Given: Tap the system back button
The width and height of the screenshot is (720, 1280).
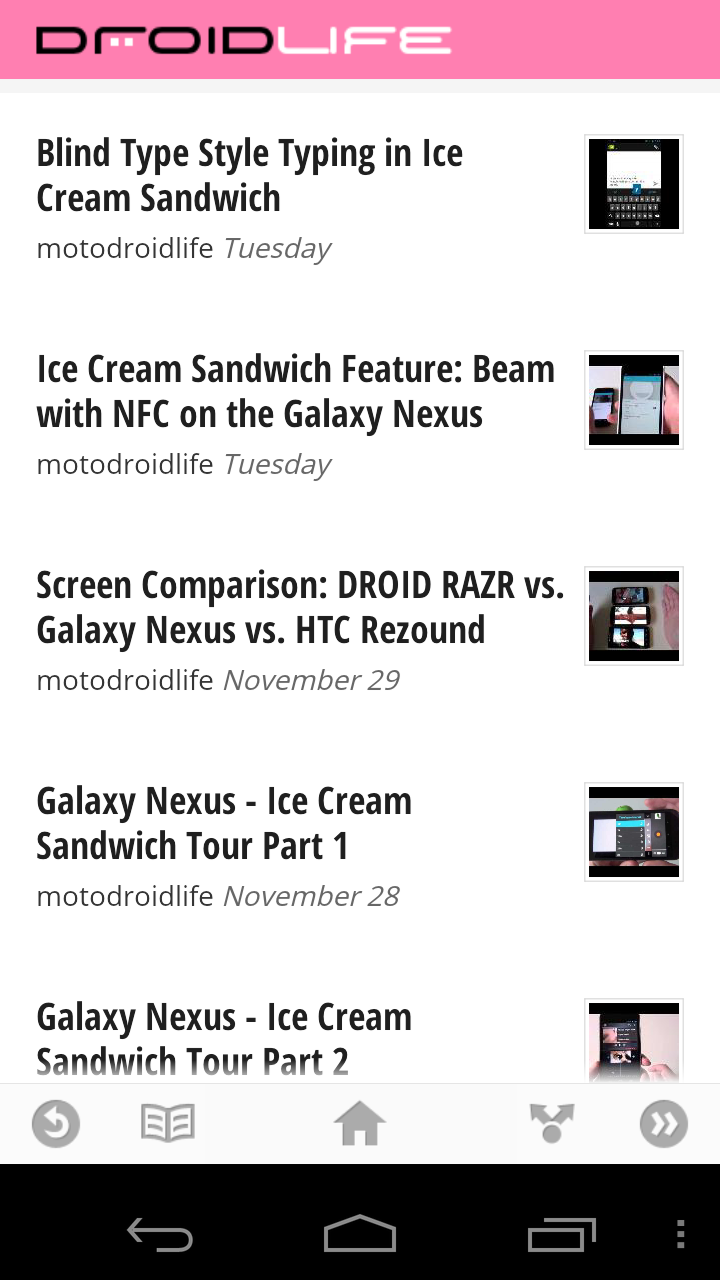Looking at the screenshot, I should (x=160, y=1236).
